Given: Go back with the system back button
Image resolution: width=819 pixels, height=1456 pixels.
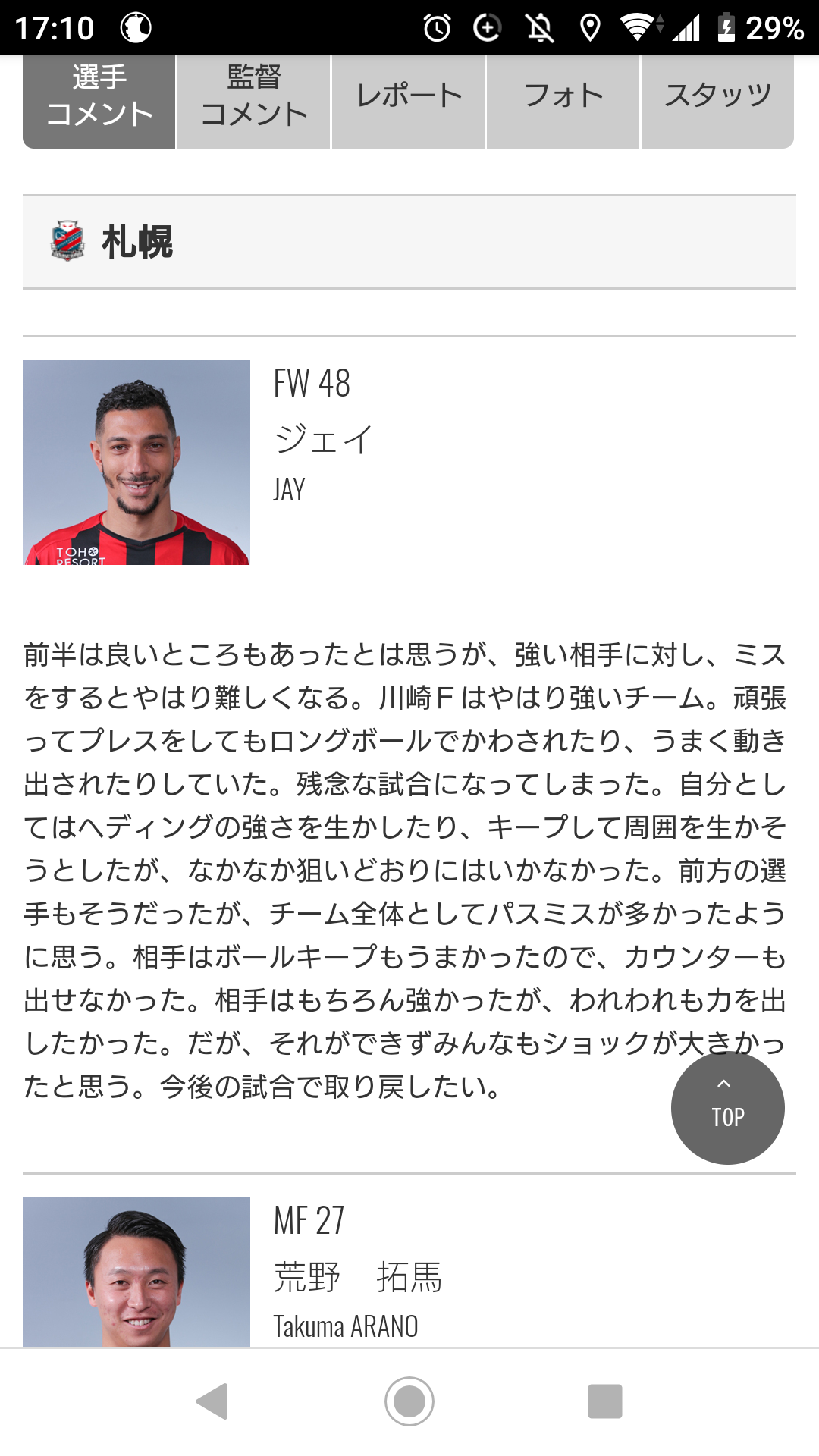Looking at the screenshot, I should (x=212, y=1401).
